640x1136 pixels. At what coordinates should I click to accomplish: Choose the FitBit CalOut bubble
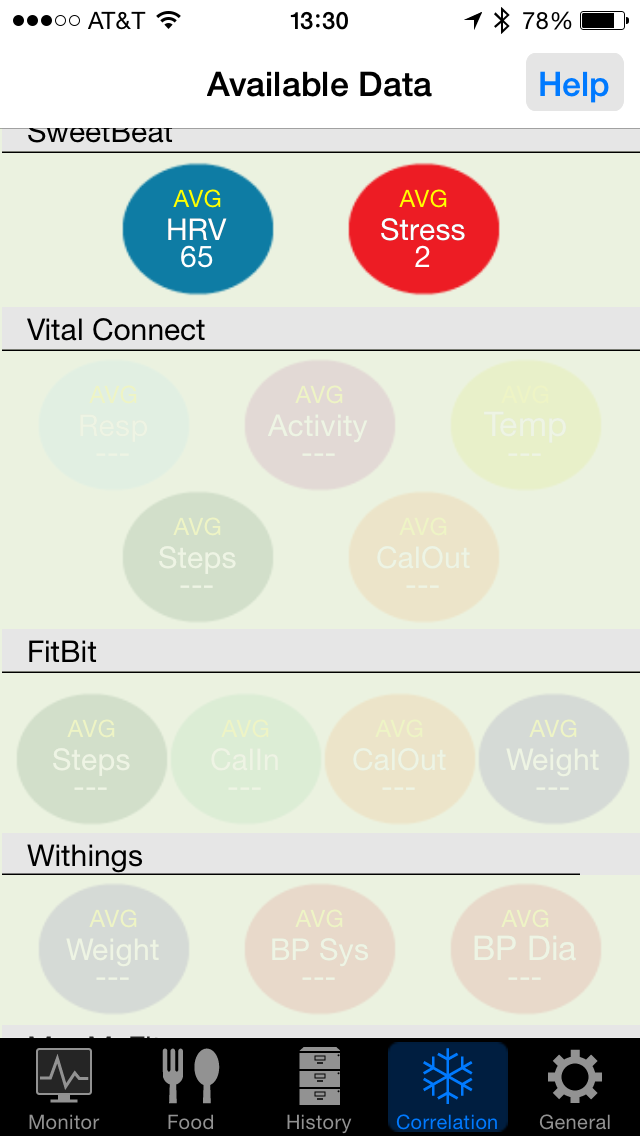pos(399,760)
